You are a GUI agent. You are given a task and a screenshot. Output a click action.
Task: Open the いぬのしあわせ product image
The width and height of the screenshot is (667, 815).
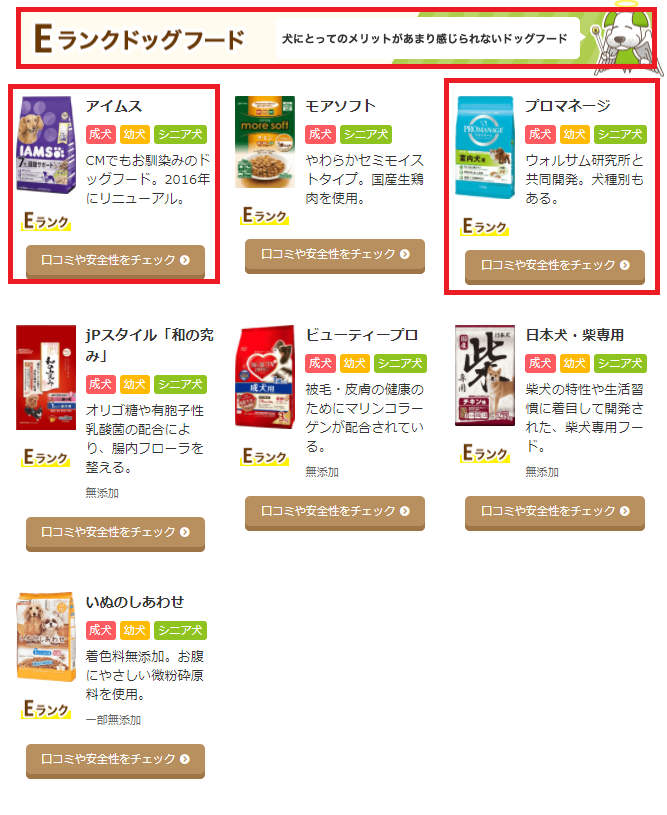[x=46, y=637]
